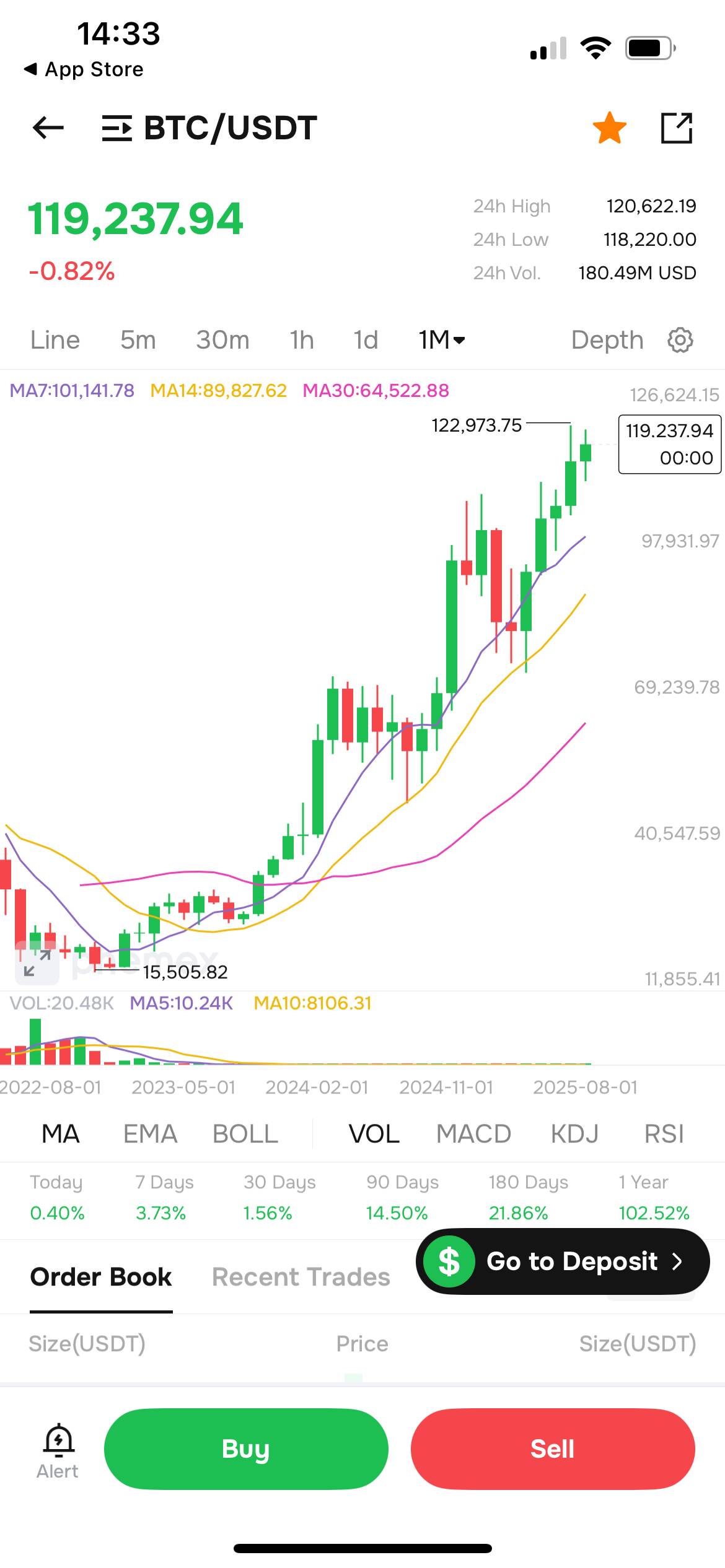Select the 30m timeframe

pyautogui.click(x=222, y=340)
